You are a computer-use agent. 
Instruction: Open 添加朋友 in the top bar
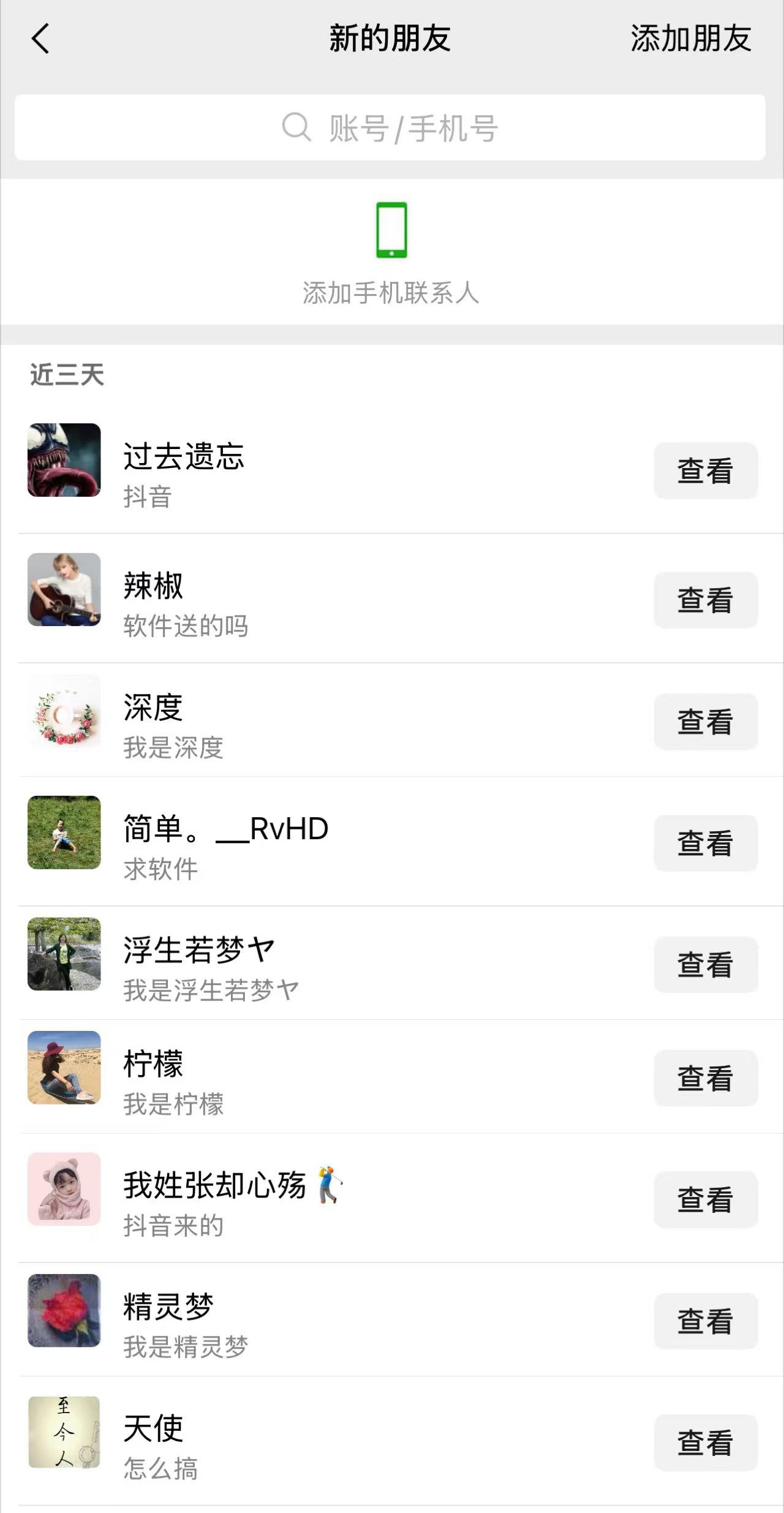click(690, 39)
